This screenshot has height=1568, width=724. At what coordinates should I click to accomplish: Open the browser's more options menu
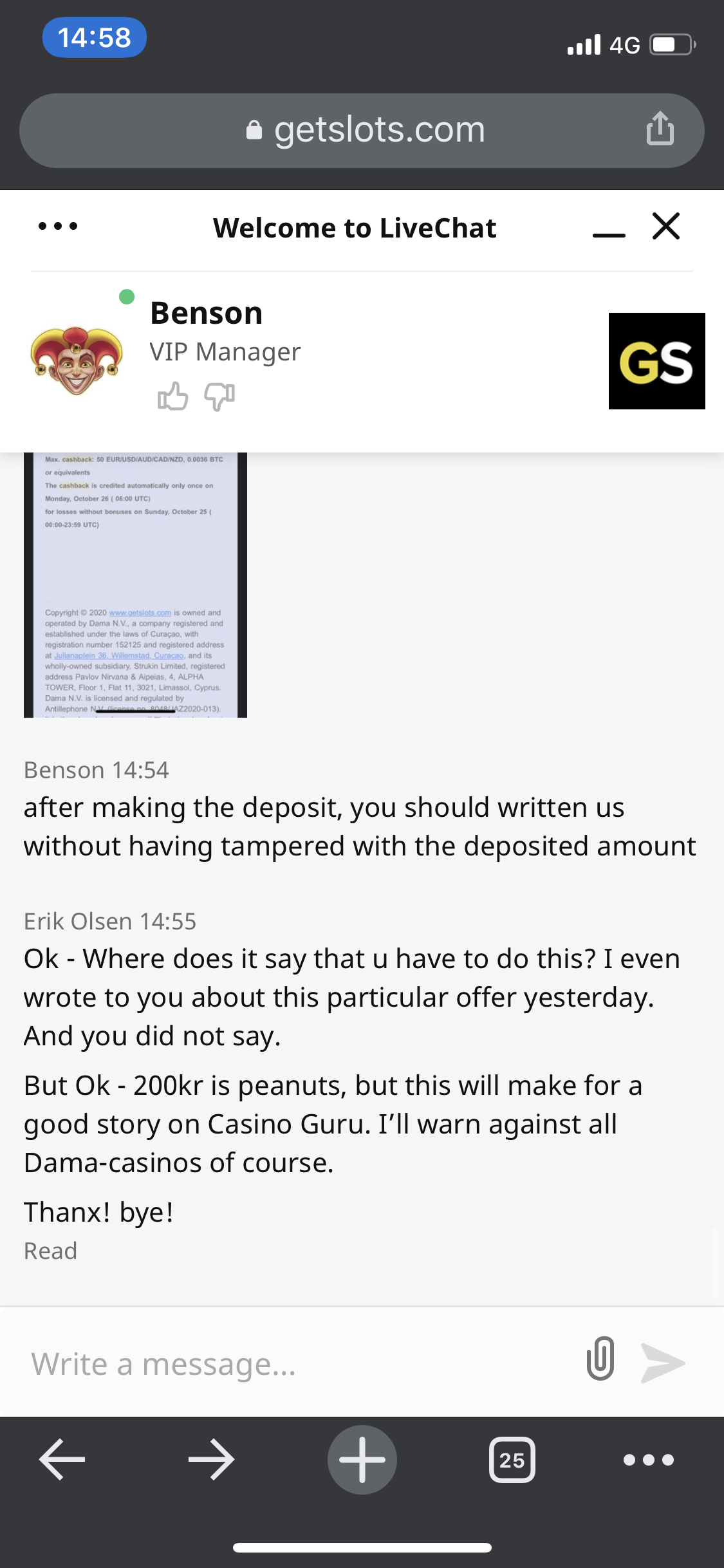[649, 1459]
